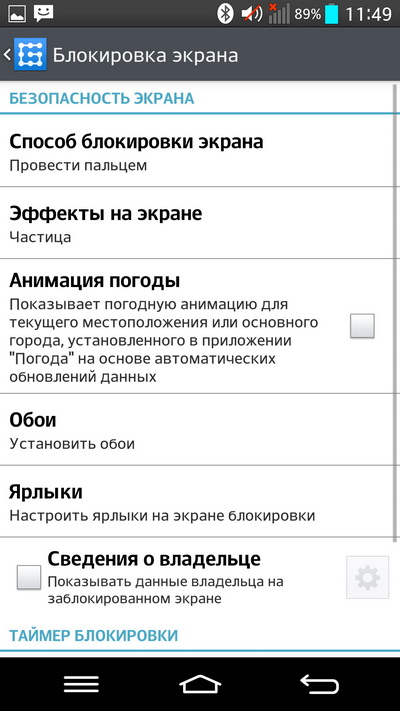Enable the Анимация погоды checkbox
The height and width of the screenshot is (711, 400).
pyautogui.click(x=362, y=326)
